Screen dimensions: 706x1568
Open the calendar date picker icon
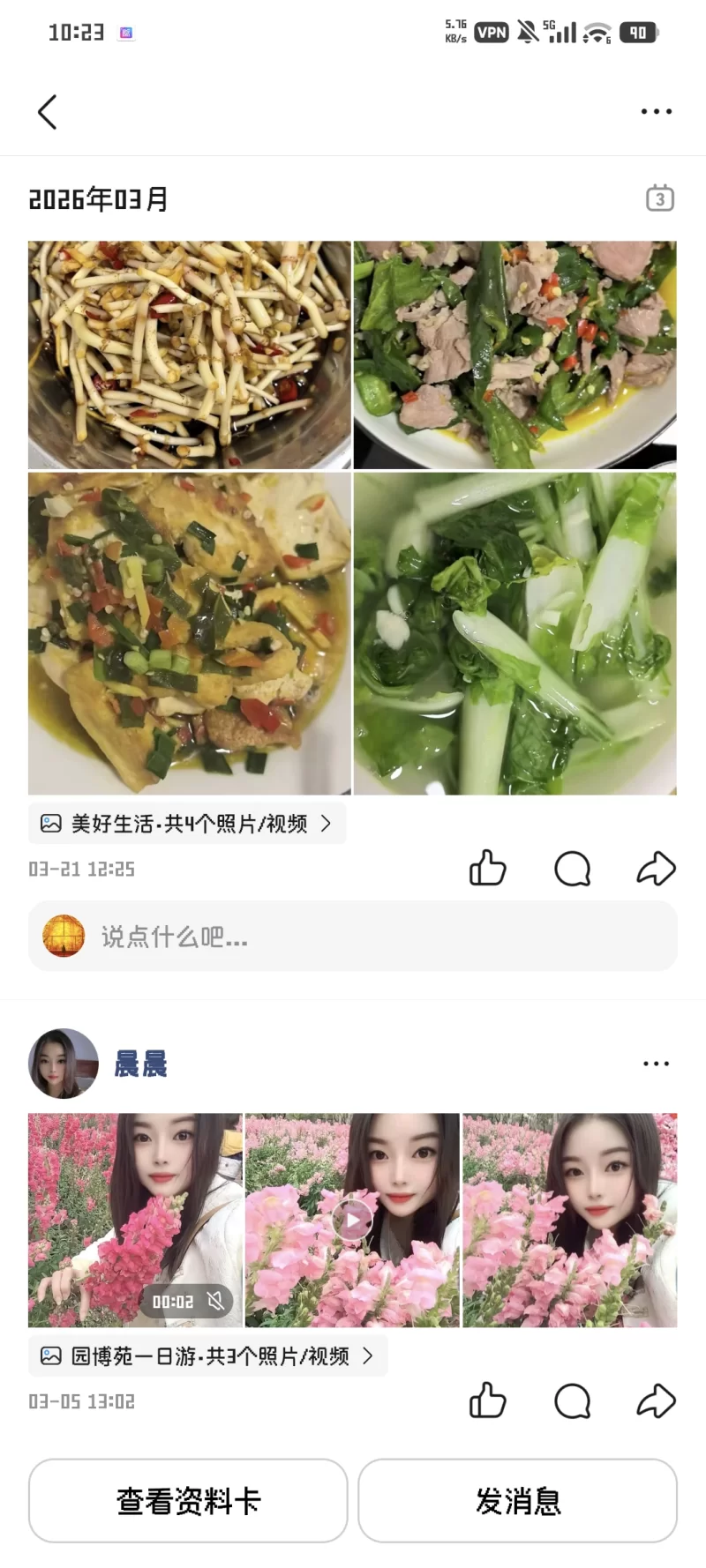659,198
